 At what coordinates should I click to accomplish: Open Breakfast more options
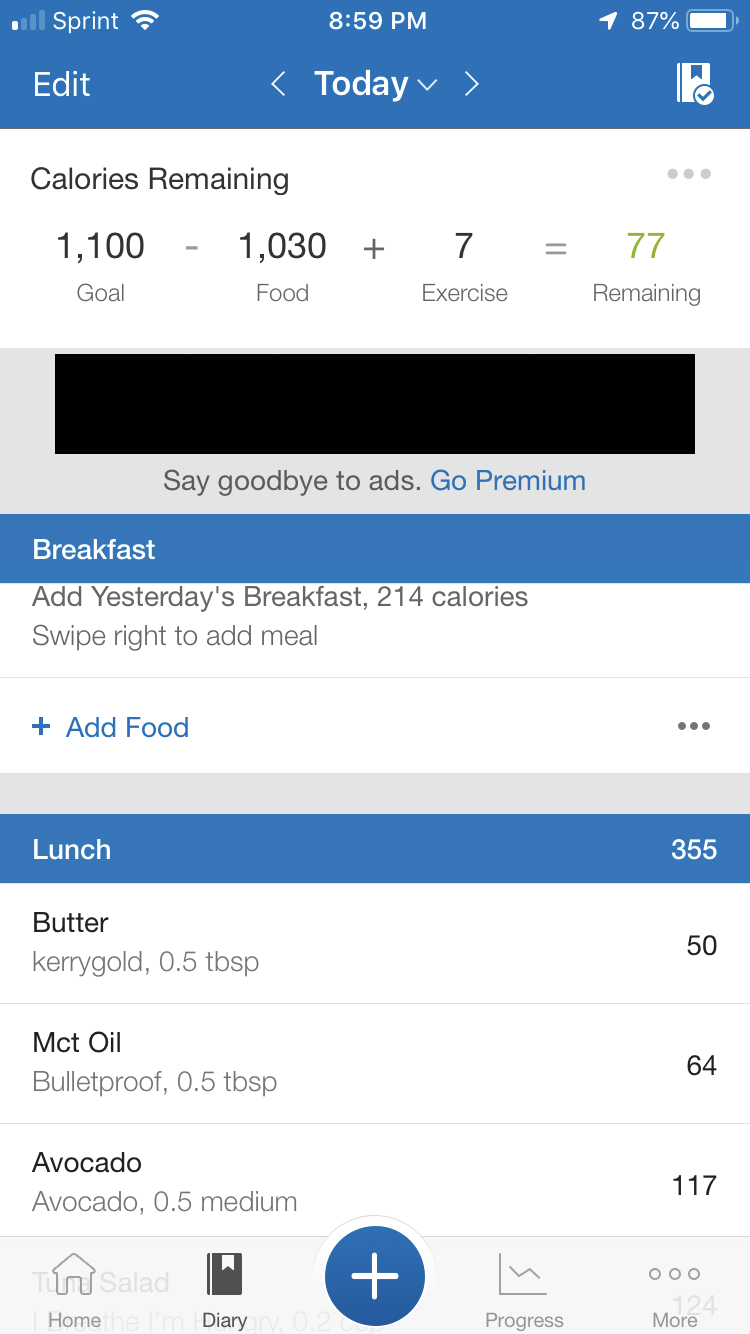[693, 727]
